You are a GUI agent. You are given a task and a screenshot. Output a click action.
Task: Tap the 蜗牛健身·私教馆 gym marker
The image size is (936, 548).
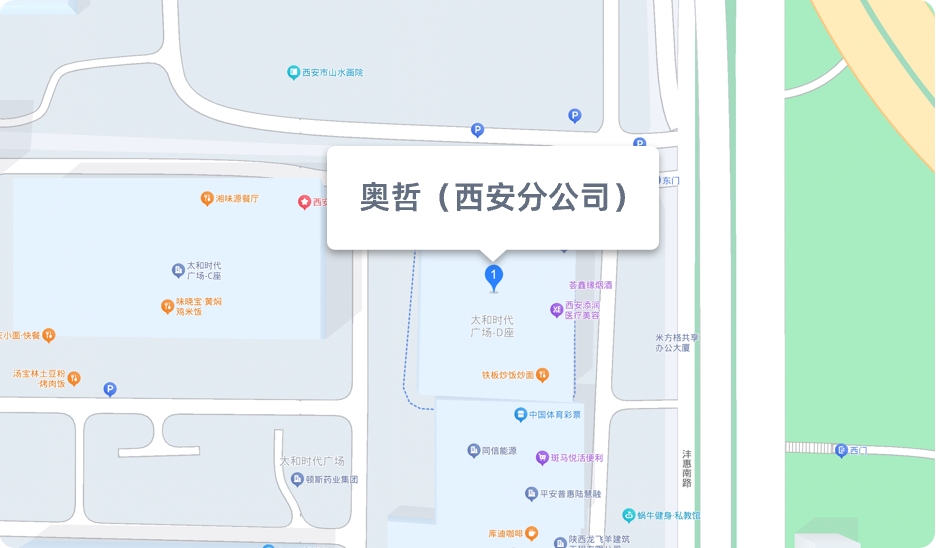tap(628, 516)
